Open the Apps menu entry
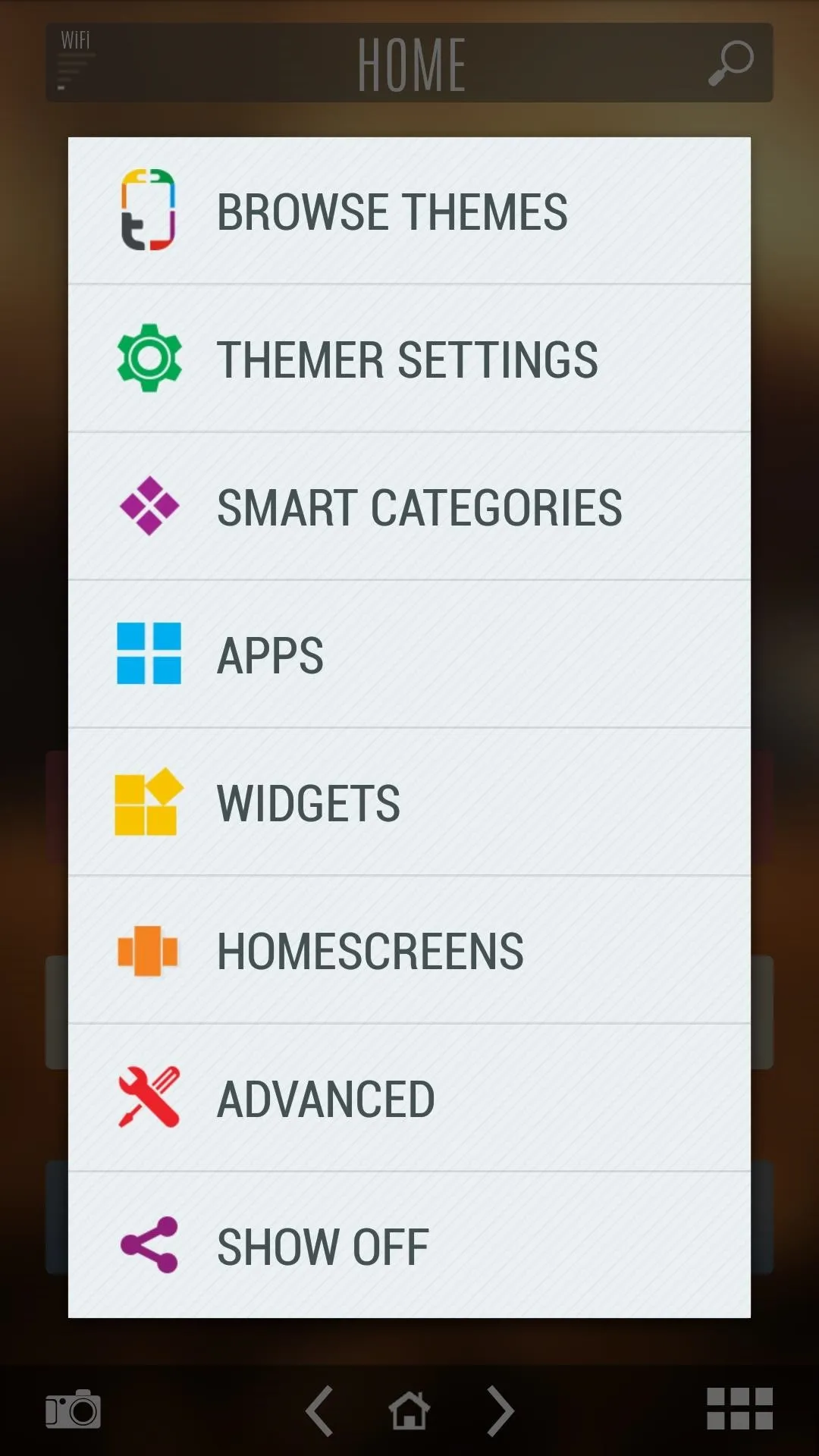The height and width of the screenshot is (1456, 819). coord(409,654)
